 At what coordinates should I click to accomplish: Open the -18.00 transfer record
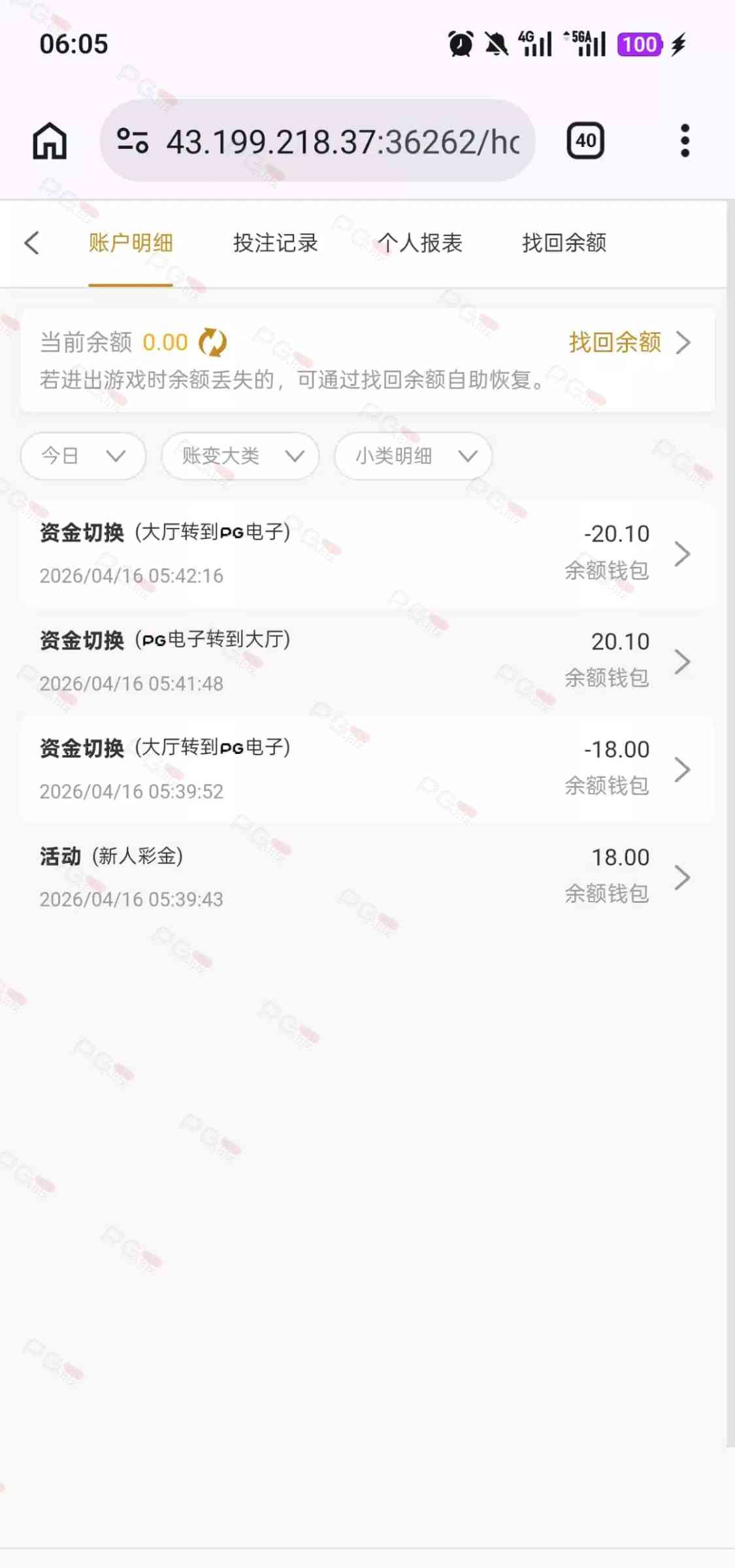[x=366, y=770]
